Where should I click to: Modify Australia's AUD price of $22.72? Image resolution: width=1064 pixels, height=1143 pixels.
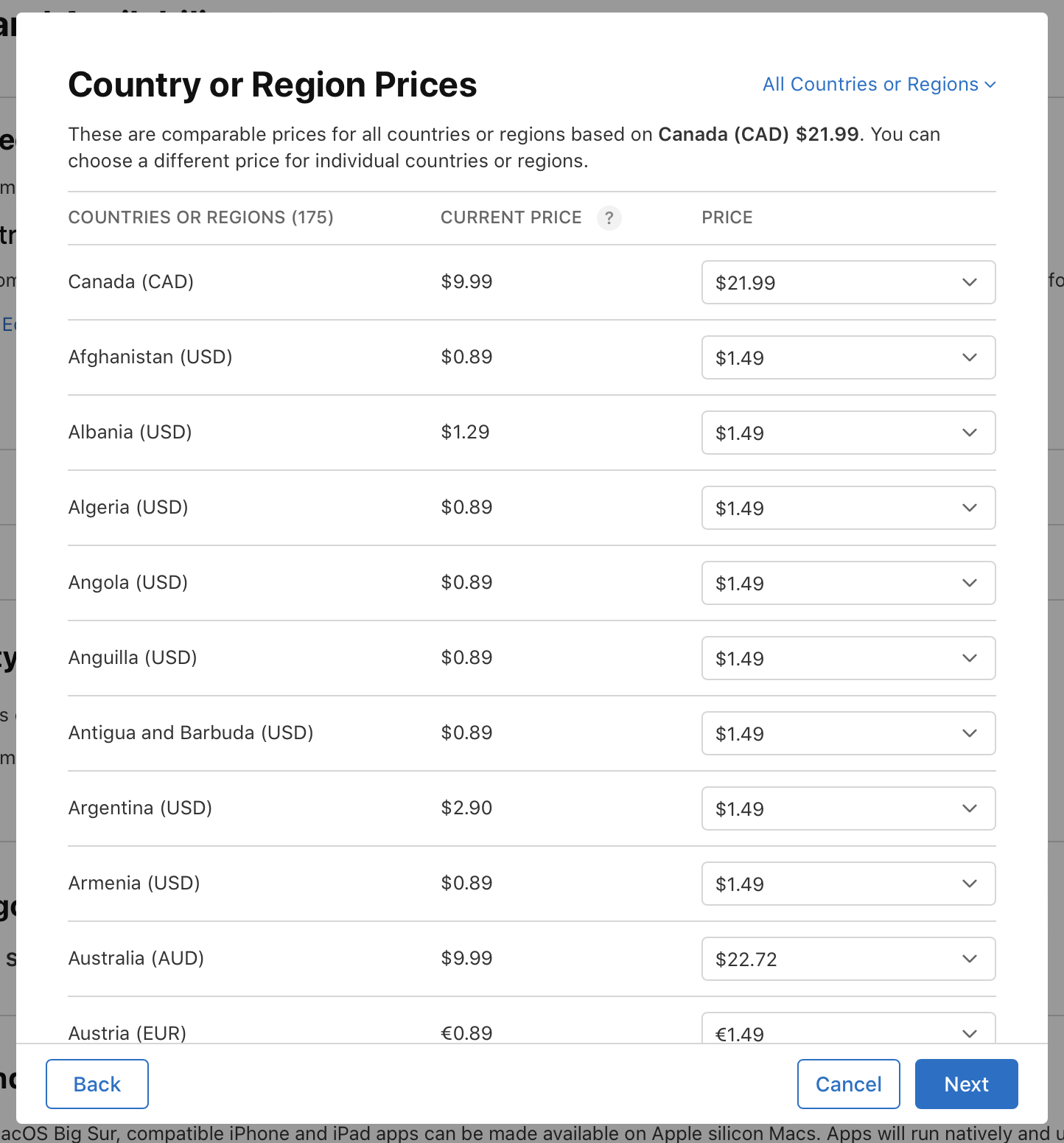pyautogui.click(x=848, y=959)
